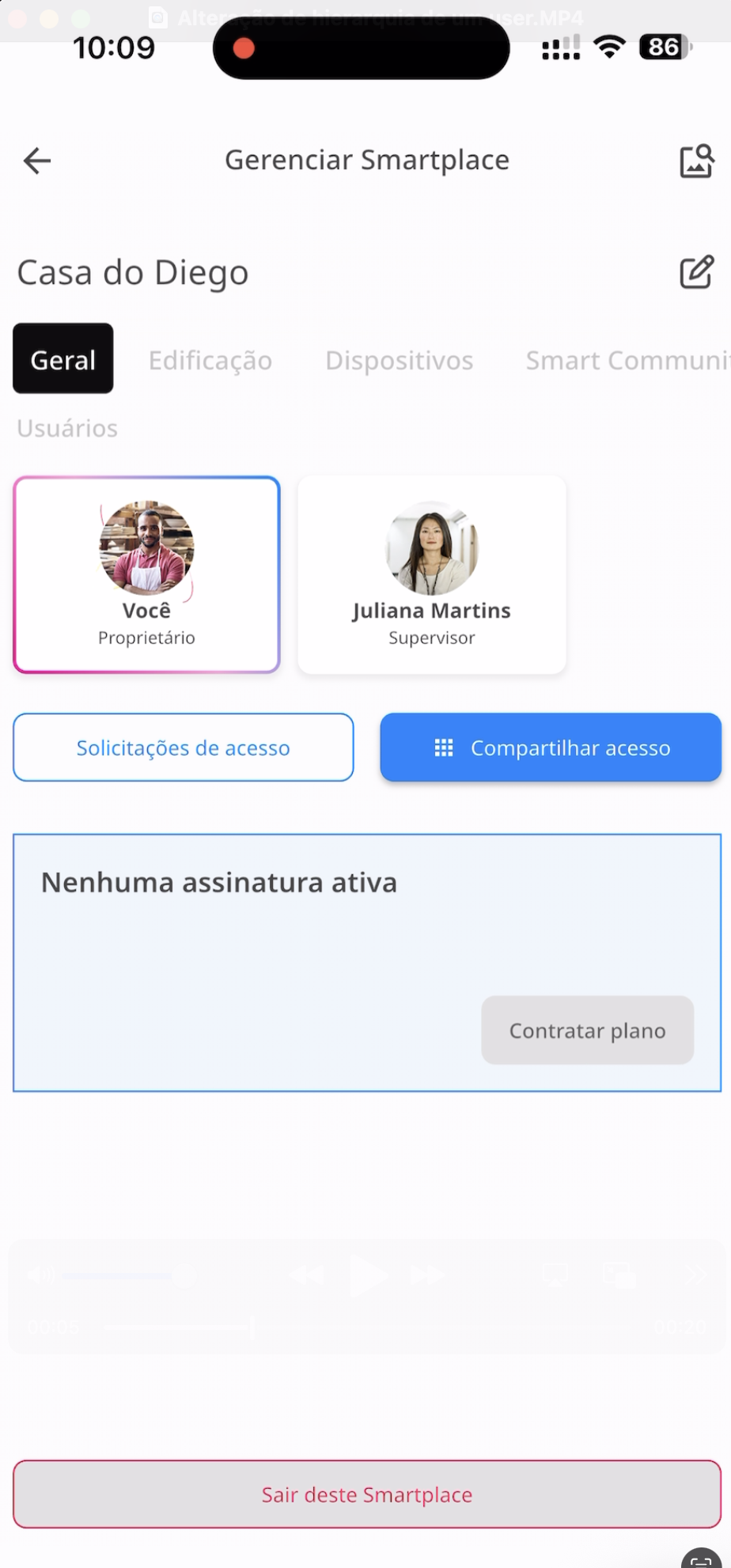Viewport: 731px width, 1568px height.
Task: Leave via Sair deste Smartplace
Action: (x=367, y=1494)
